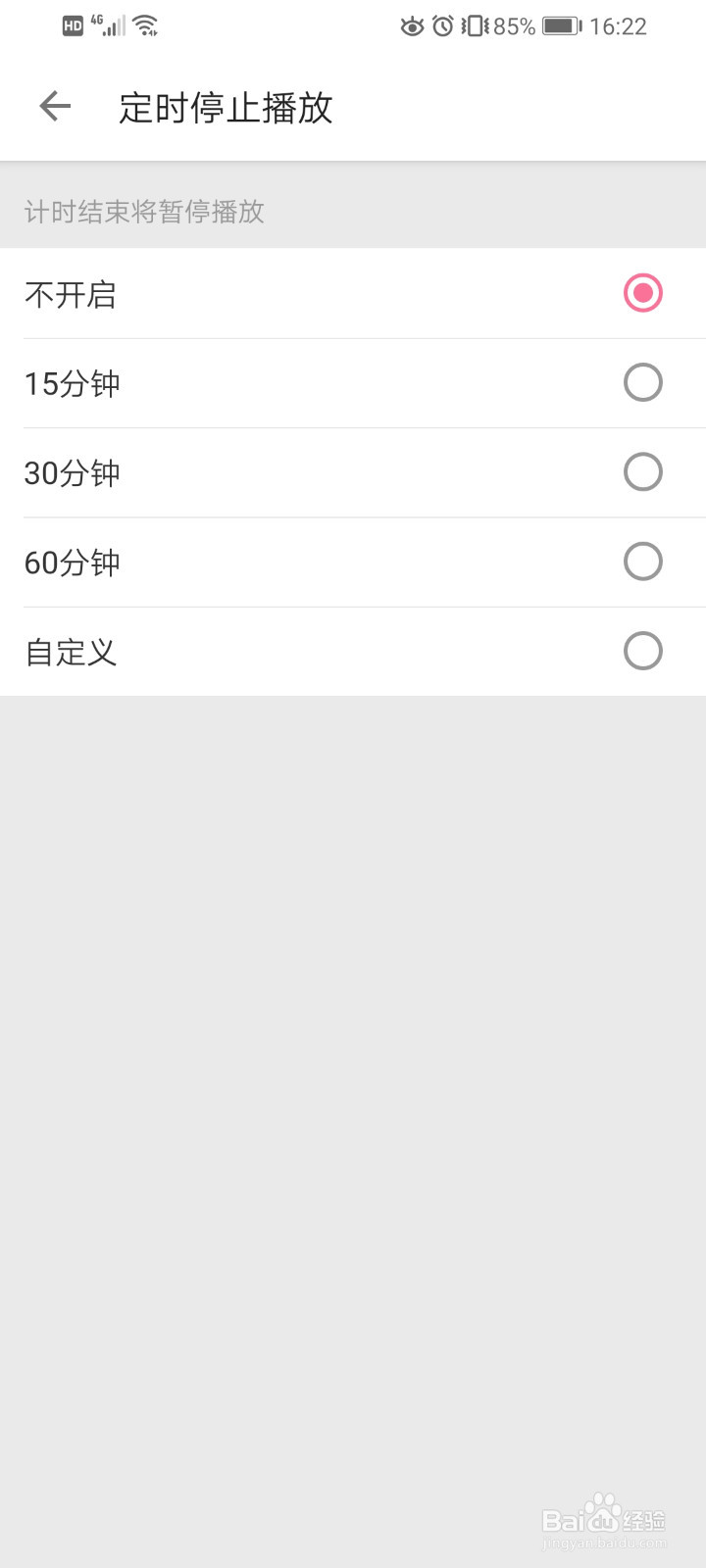Screen dimensions: 706x1568
Task: Click the 自定义 row label text
Action: click(70, 652)
